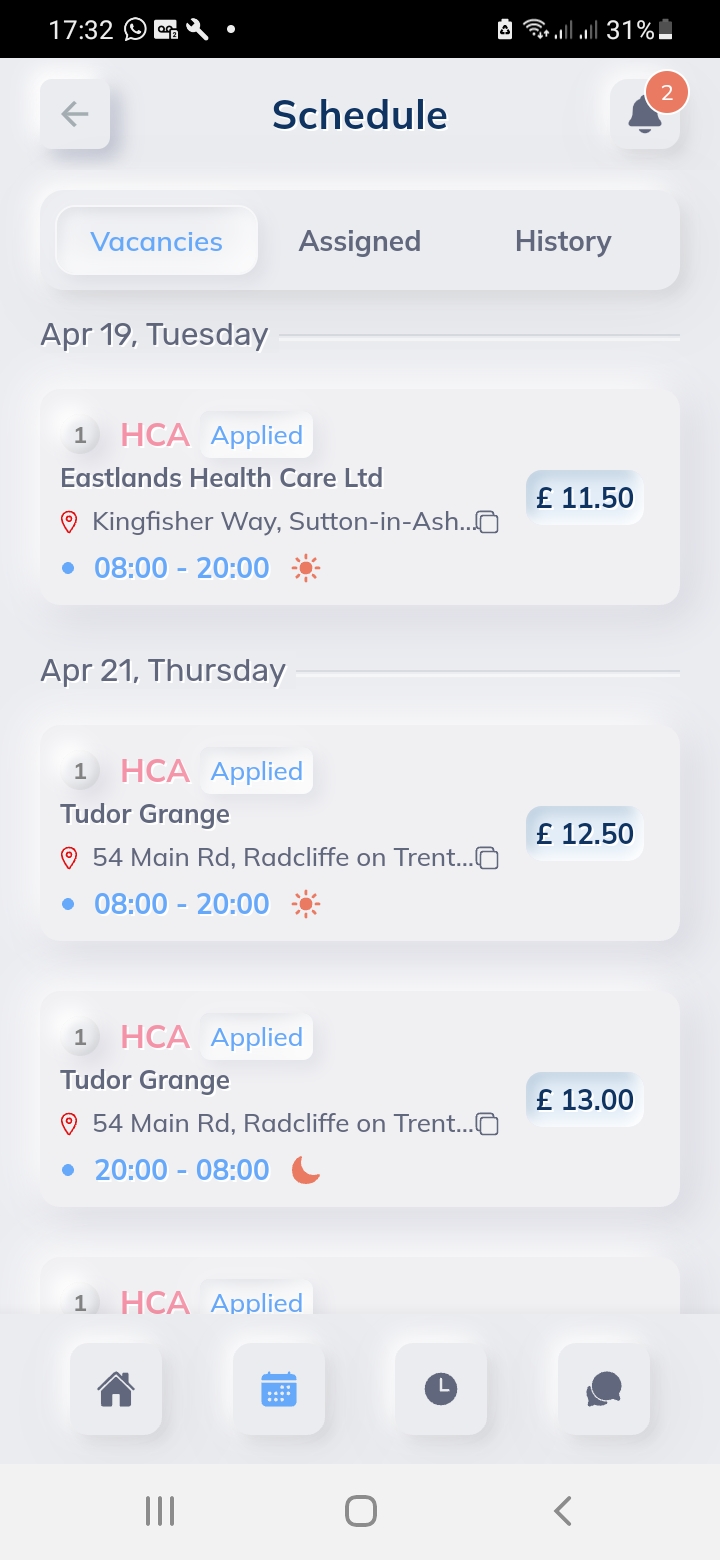Copy the address on the £ 12.50 card

pos(487,858)
